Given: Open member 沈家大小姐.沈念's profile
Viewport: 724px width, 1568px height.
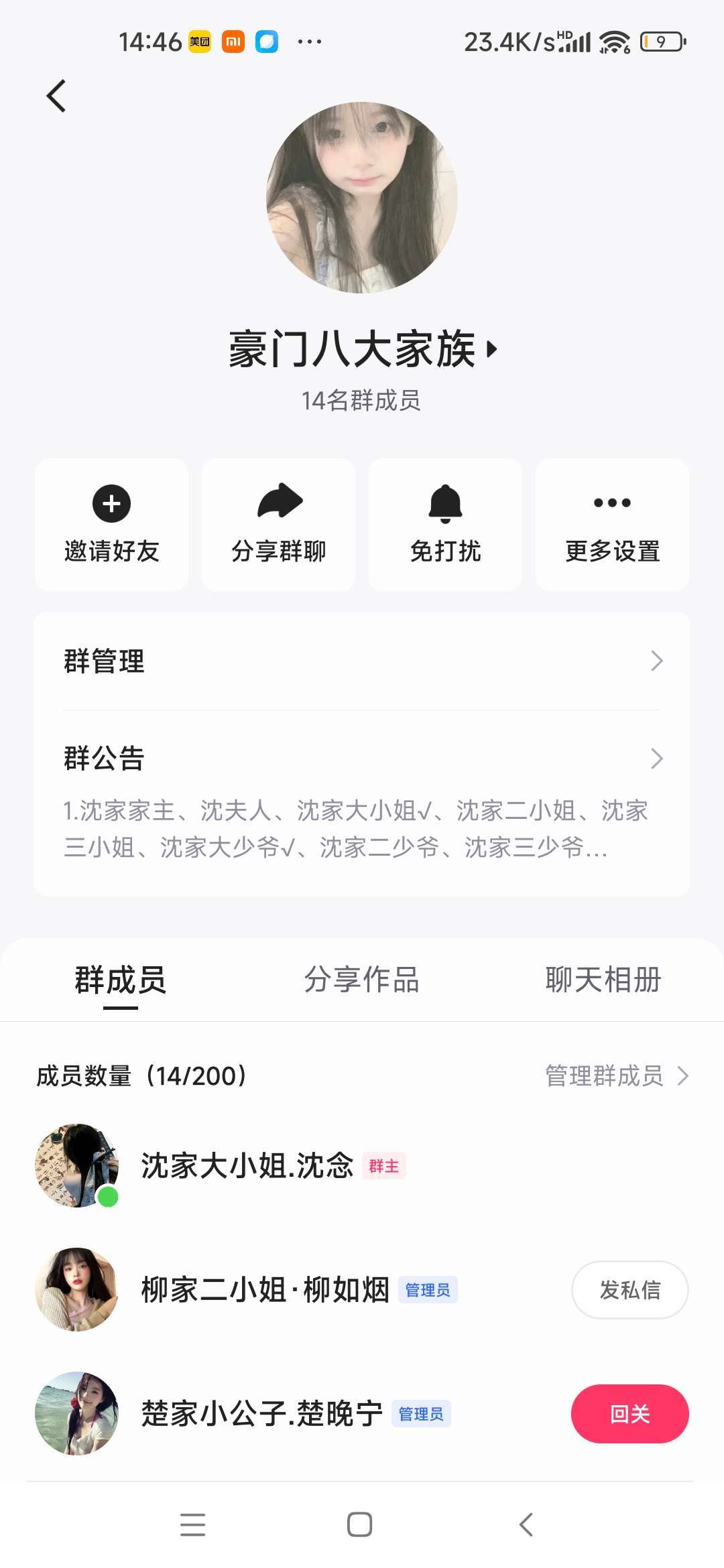Looking at the screenshot, I should tap(247, 1166).
